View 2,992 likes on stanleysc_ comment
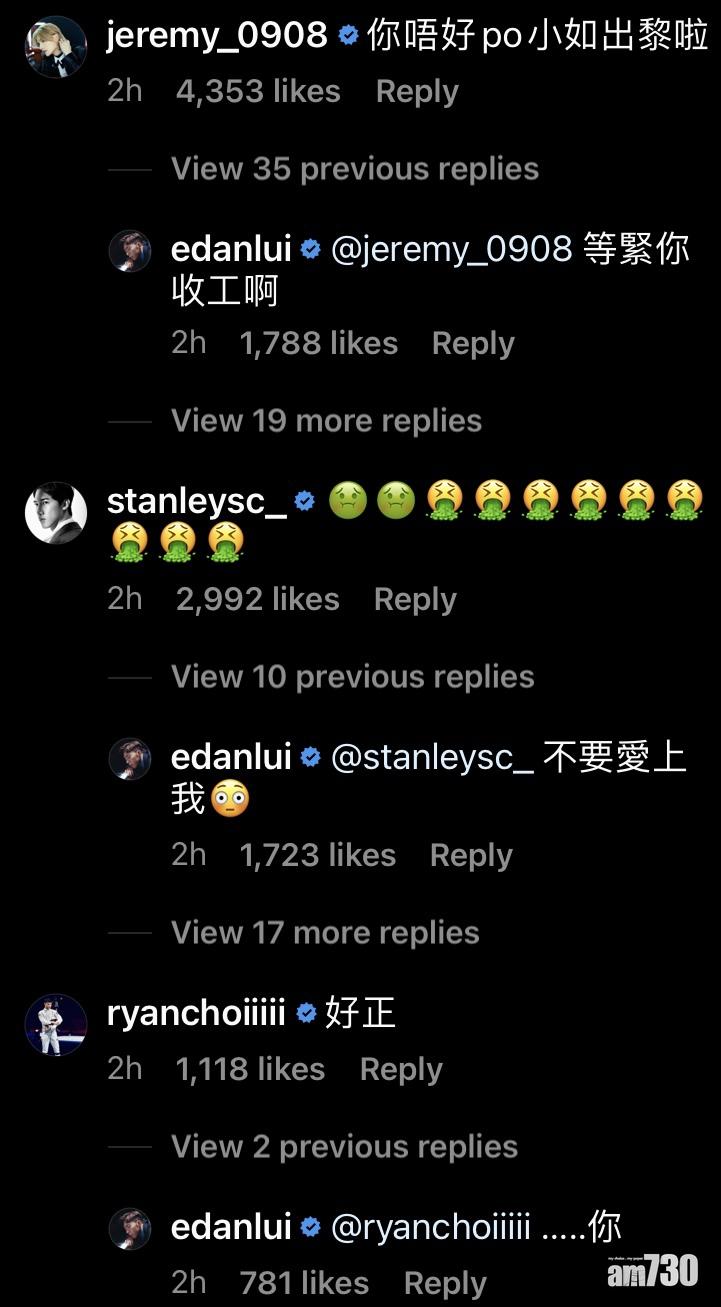This screenshot has height=1307, width=721. point(257,600)
